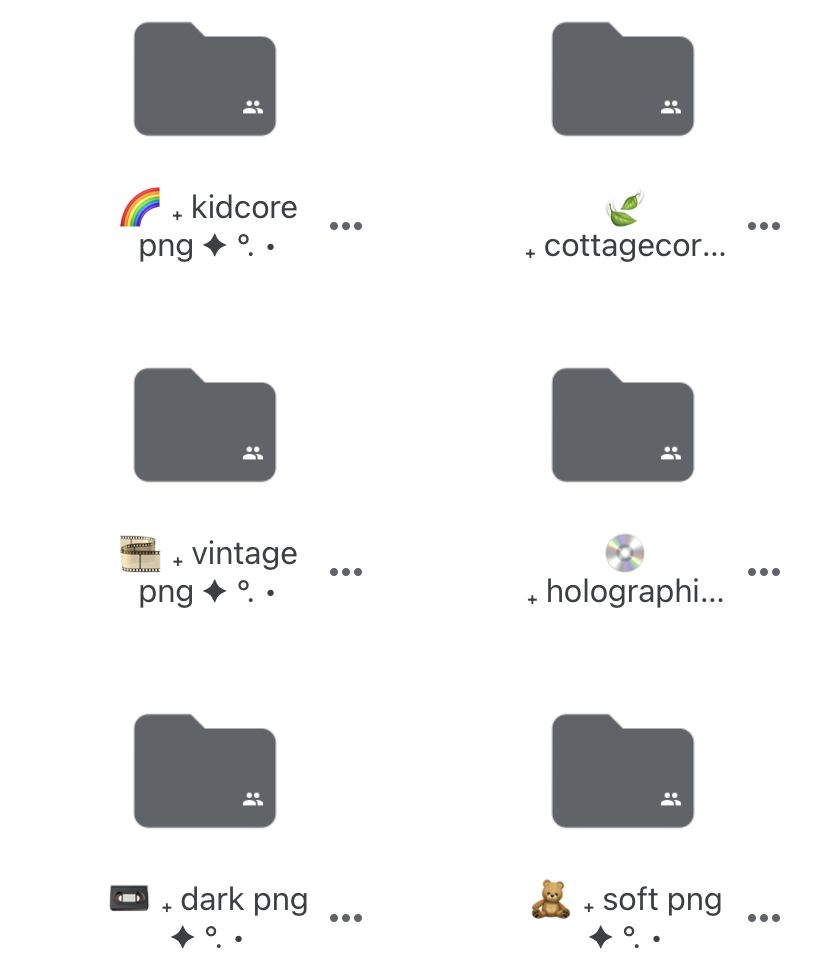Click the film-strip emoji beside vintage png

click(x=138, y=553)
